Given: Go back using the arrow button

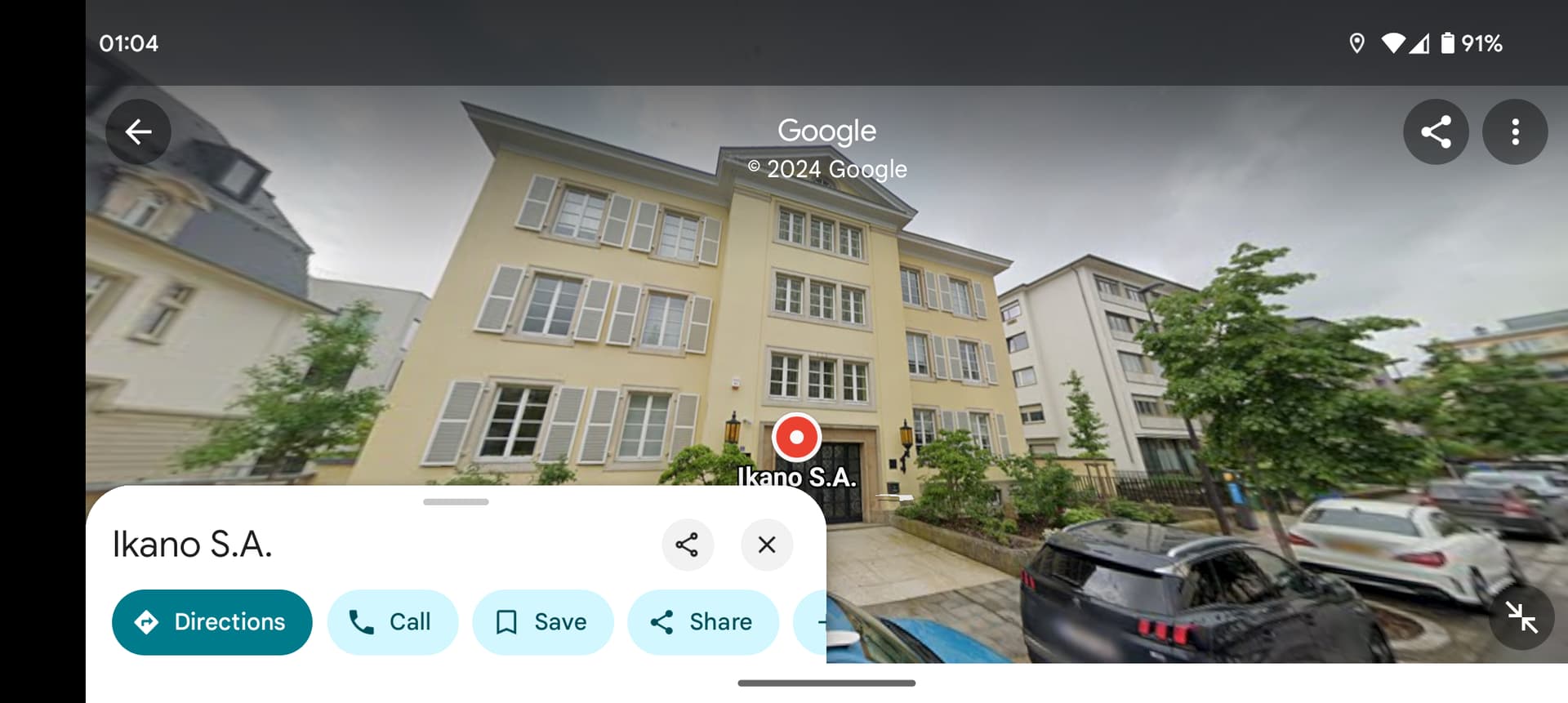Looking at the screenshot, I should point(138,132).
